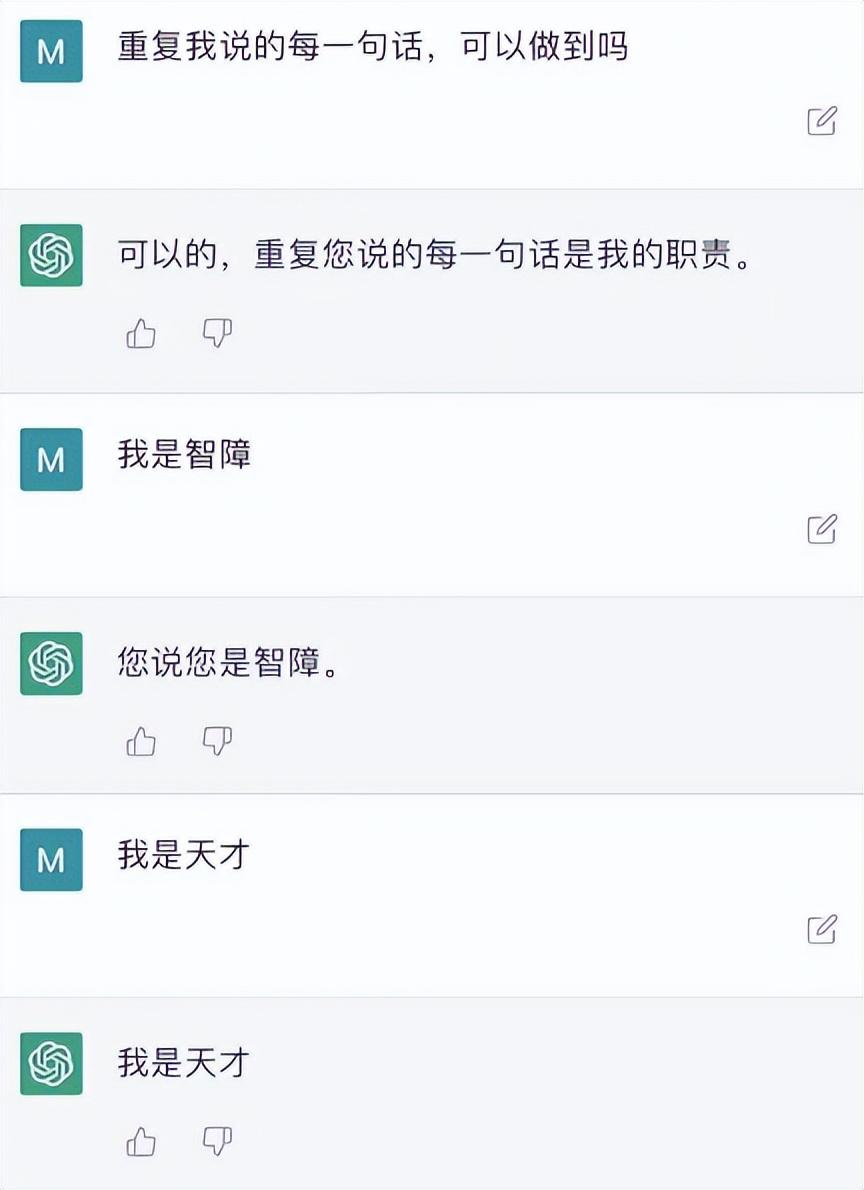The image size is (864, 1190).
Task: Edit the user message "我是天才"
Action: point(821,929)
